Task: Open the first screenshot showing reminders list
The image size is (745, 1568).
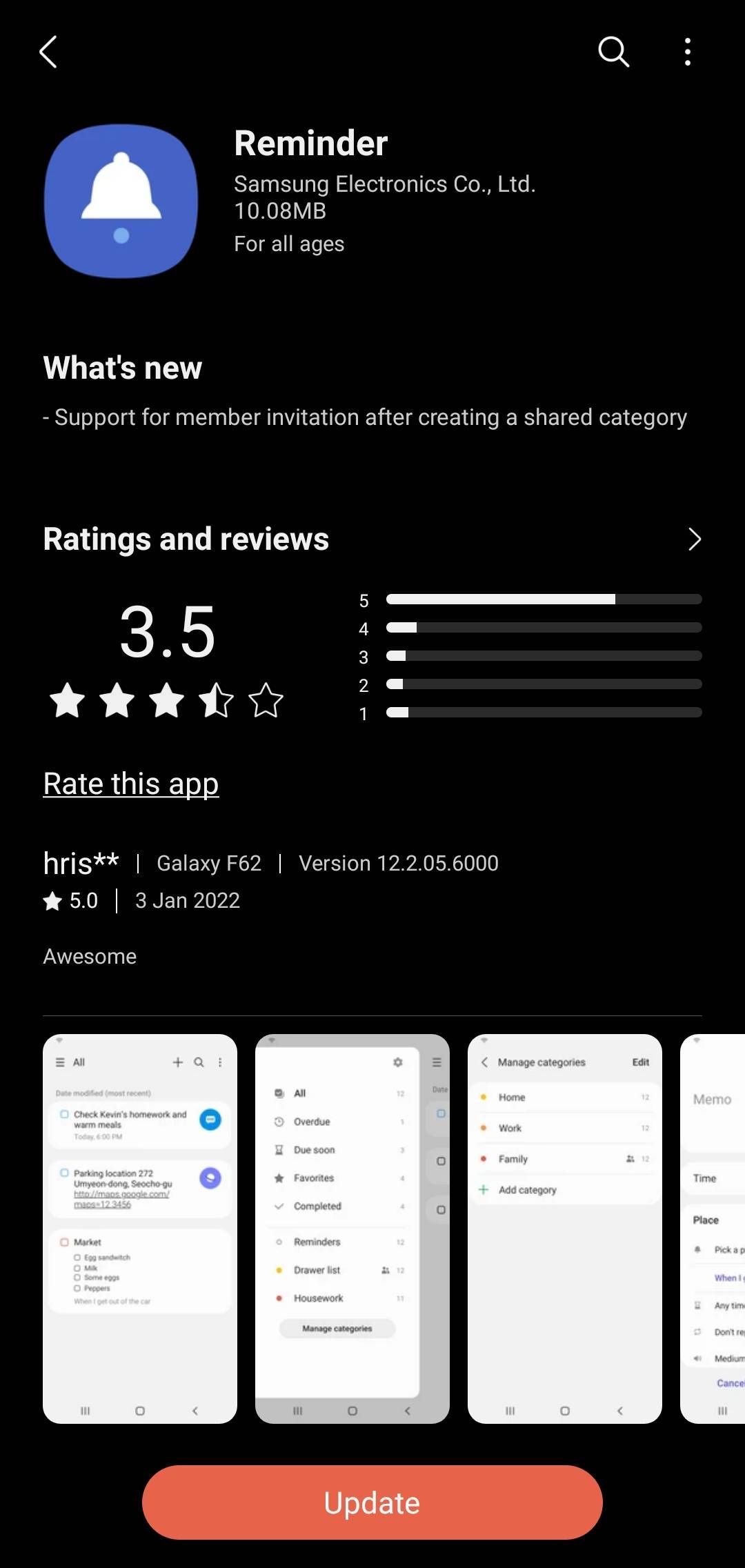Action: coord(140,1228)
